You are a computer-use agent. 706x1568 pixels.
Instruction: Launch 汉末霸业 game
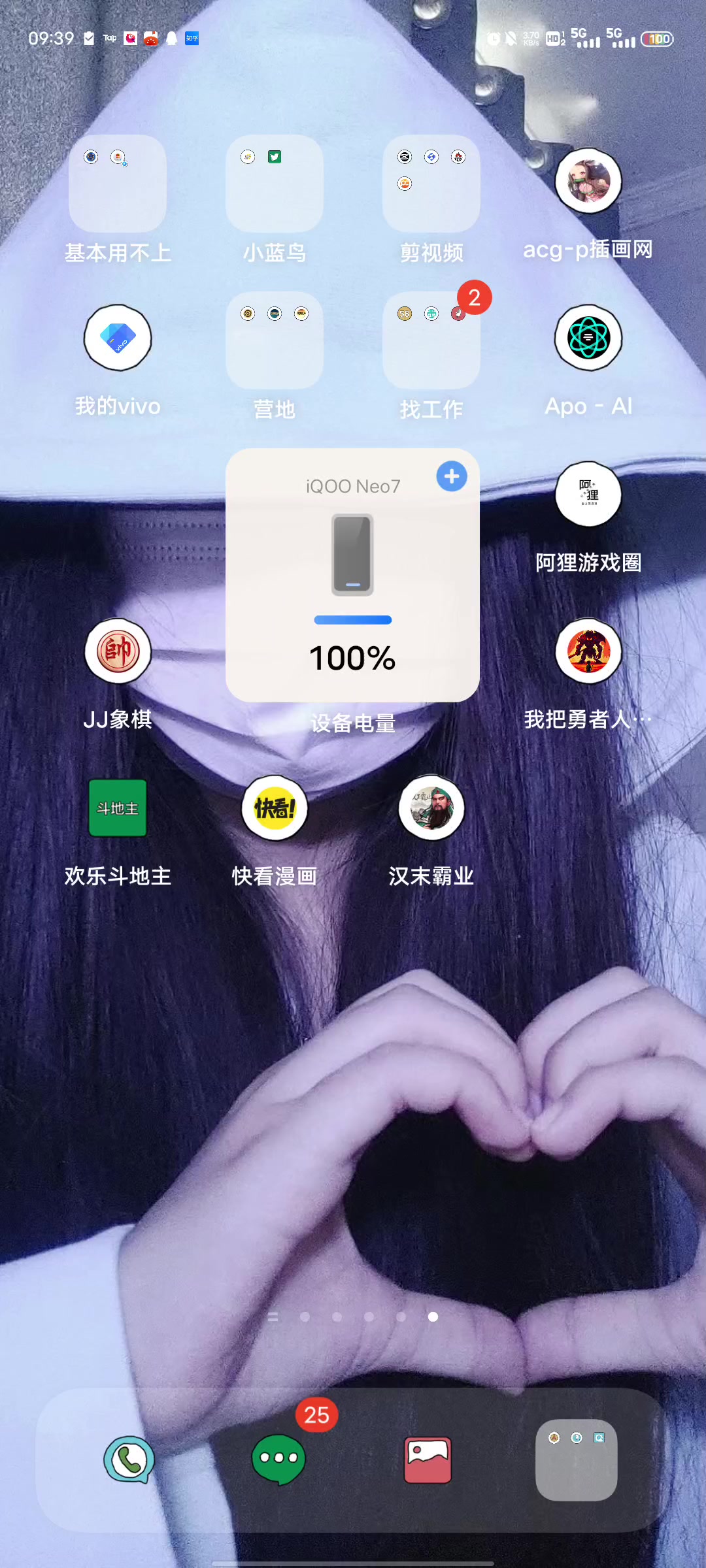(431, 808)
